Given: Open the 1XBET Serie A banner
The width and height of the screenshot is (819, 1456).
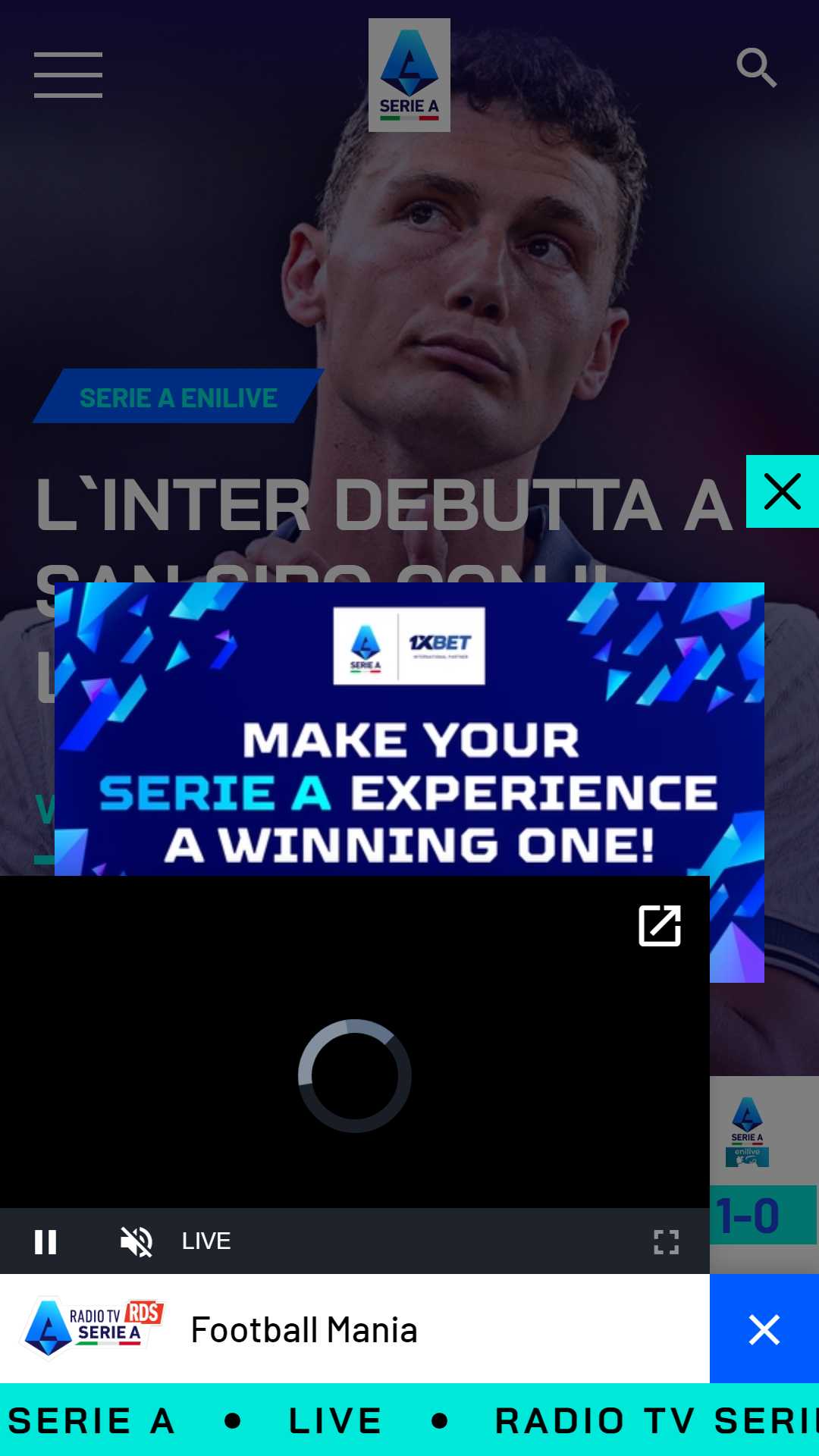Looking at the screenshot, I should tap(409, 730).
